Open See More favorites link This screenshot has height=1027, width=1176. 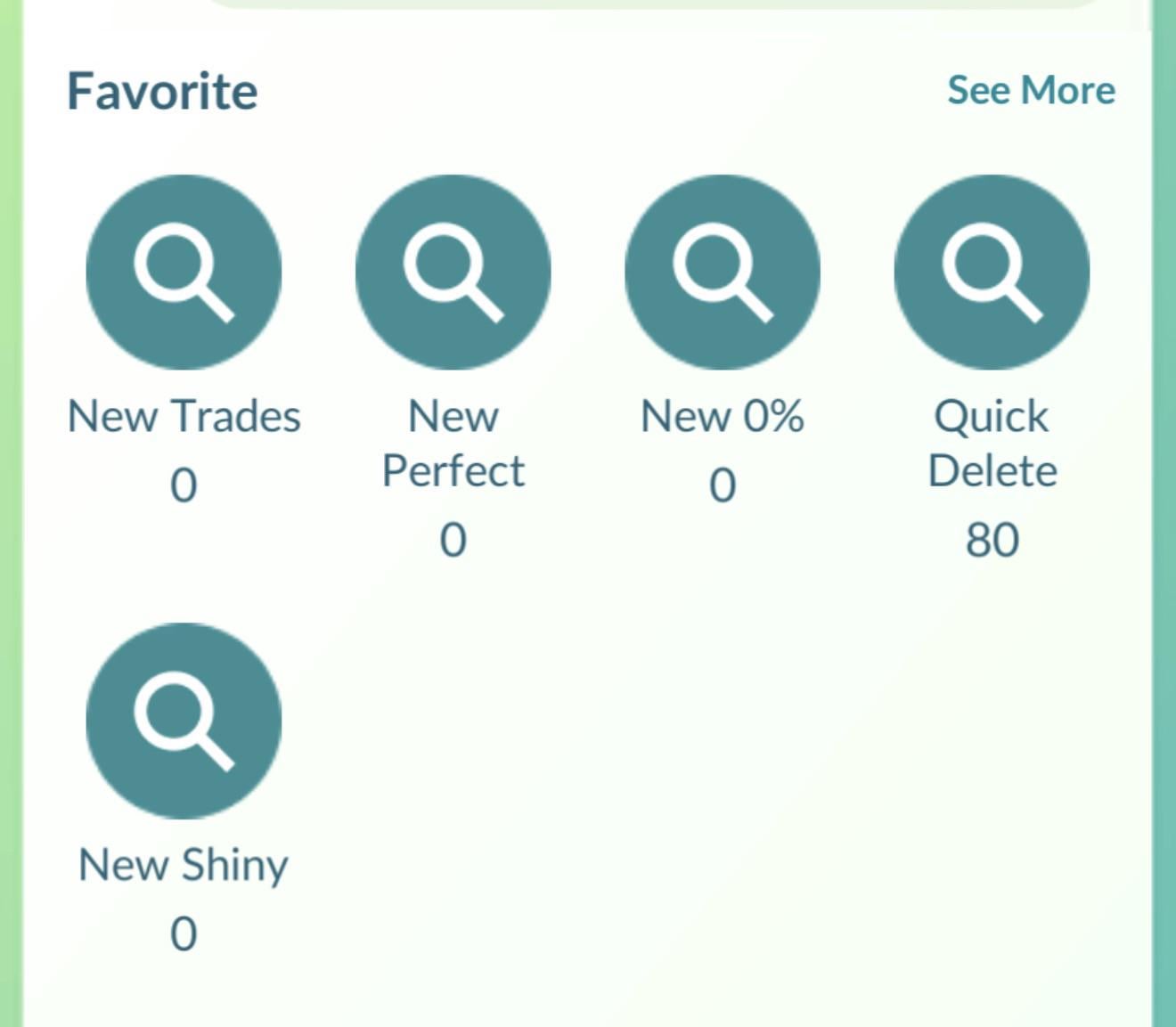point(1031,90)
